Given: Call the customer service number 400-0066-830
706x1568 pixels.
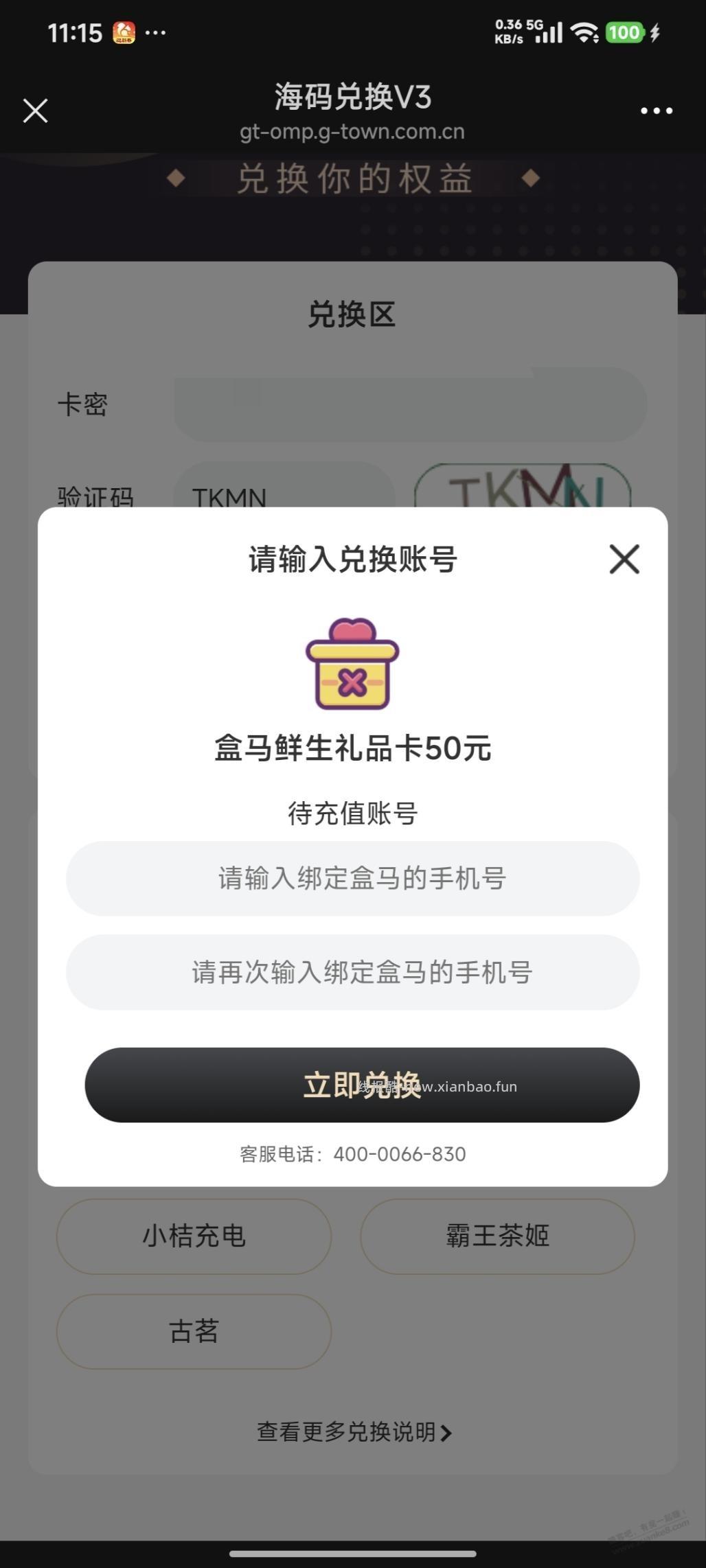Looking at the screenshot, I should coord(398,1154).
